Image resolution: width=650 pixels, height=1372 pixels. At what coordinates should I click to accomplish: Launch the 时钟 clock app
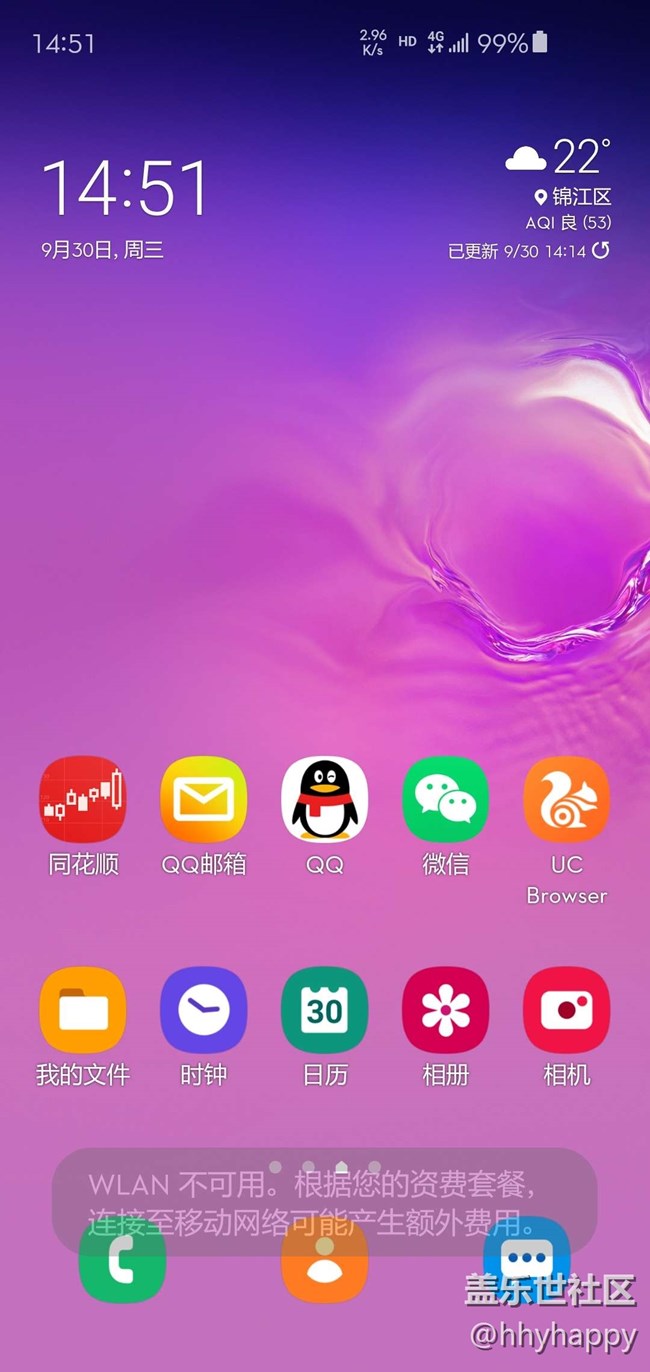[x=204, y=1010]
